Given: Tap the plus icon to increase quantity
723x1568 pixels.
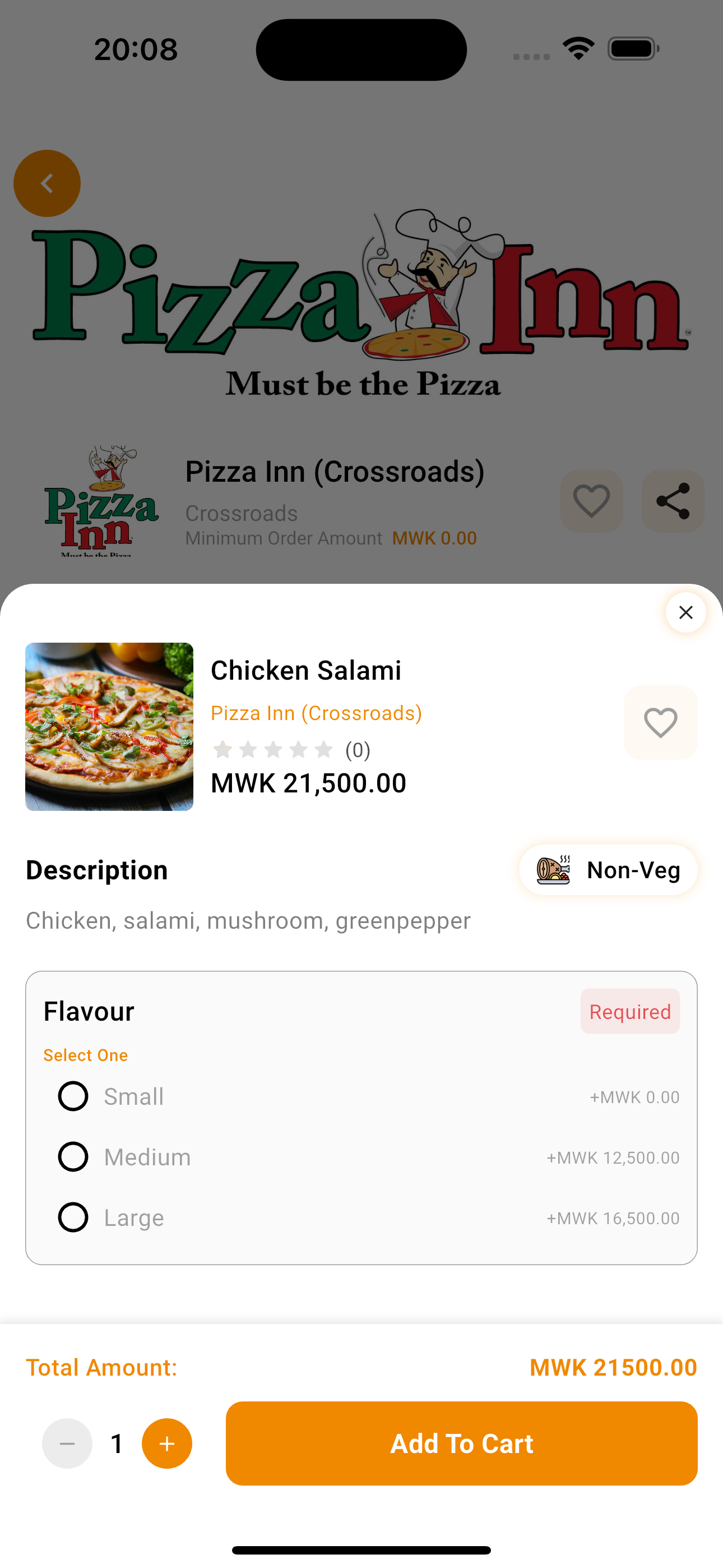Looking at the screenshot, I should pyautogui.click(x=166, y=1443).
